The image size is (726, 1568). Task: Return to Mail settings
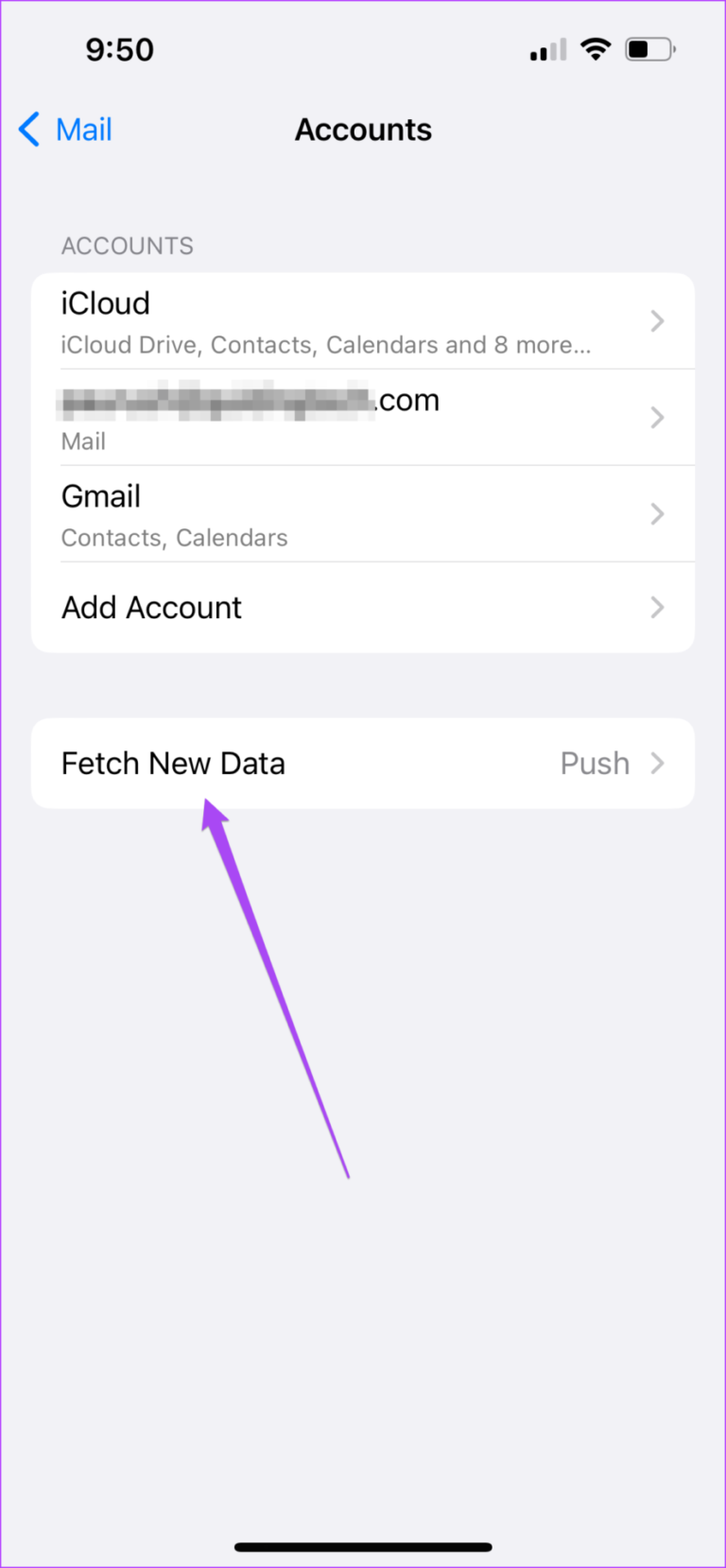click(x=64, y=129)
